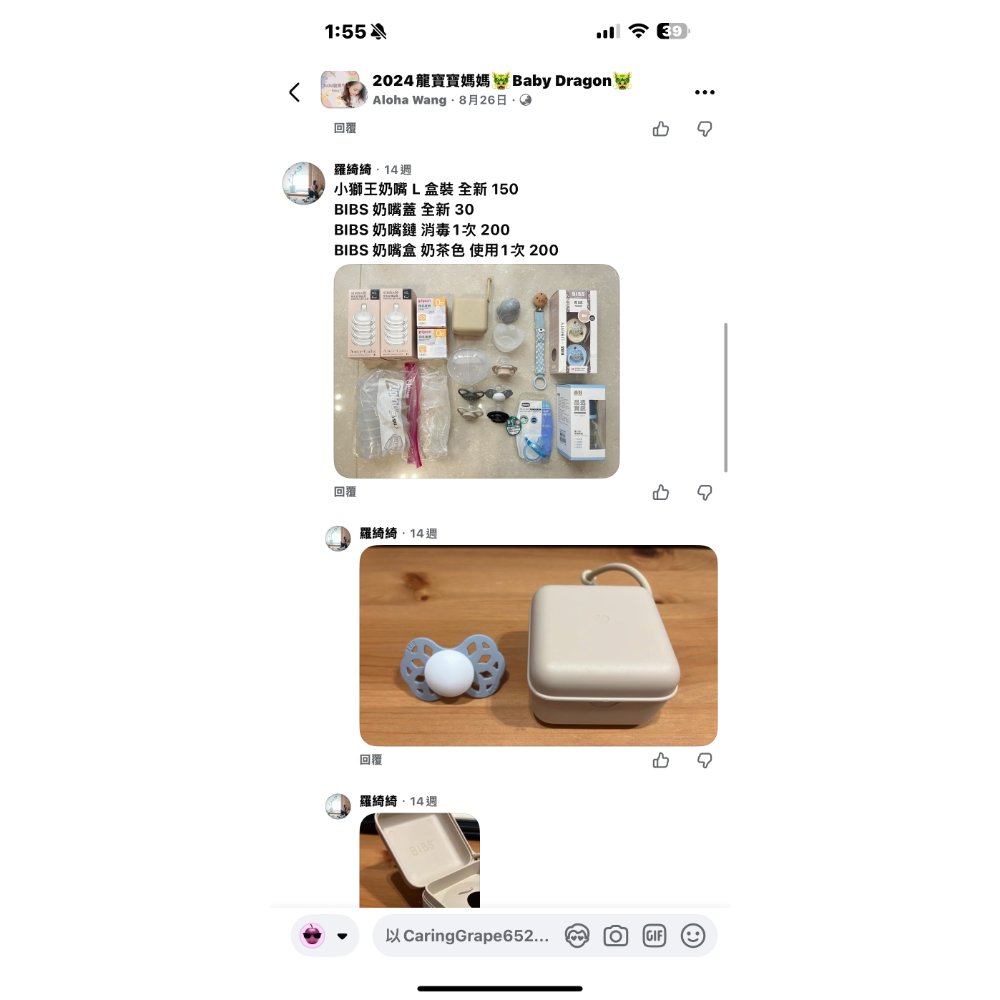Open the BIBS open case photo
Image resolution: width=1000 pixels, height=1000 pixels.
(419, 860)
